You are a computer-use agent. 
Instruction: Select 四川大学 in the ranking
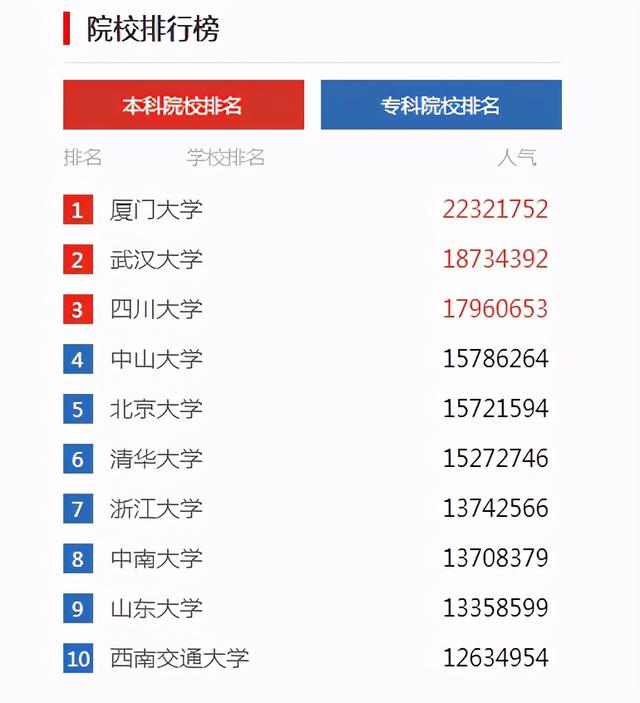coord(156,309)
